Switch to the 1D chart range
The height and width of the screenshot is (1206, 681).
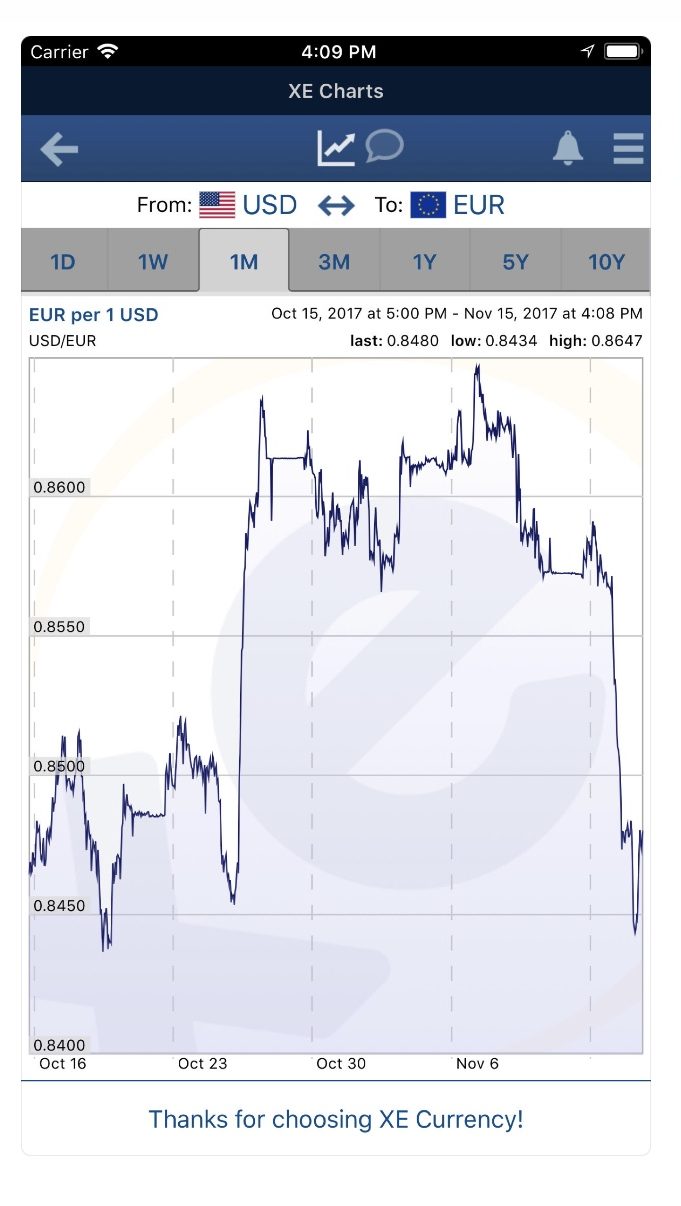point(64,261)
